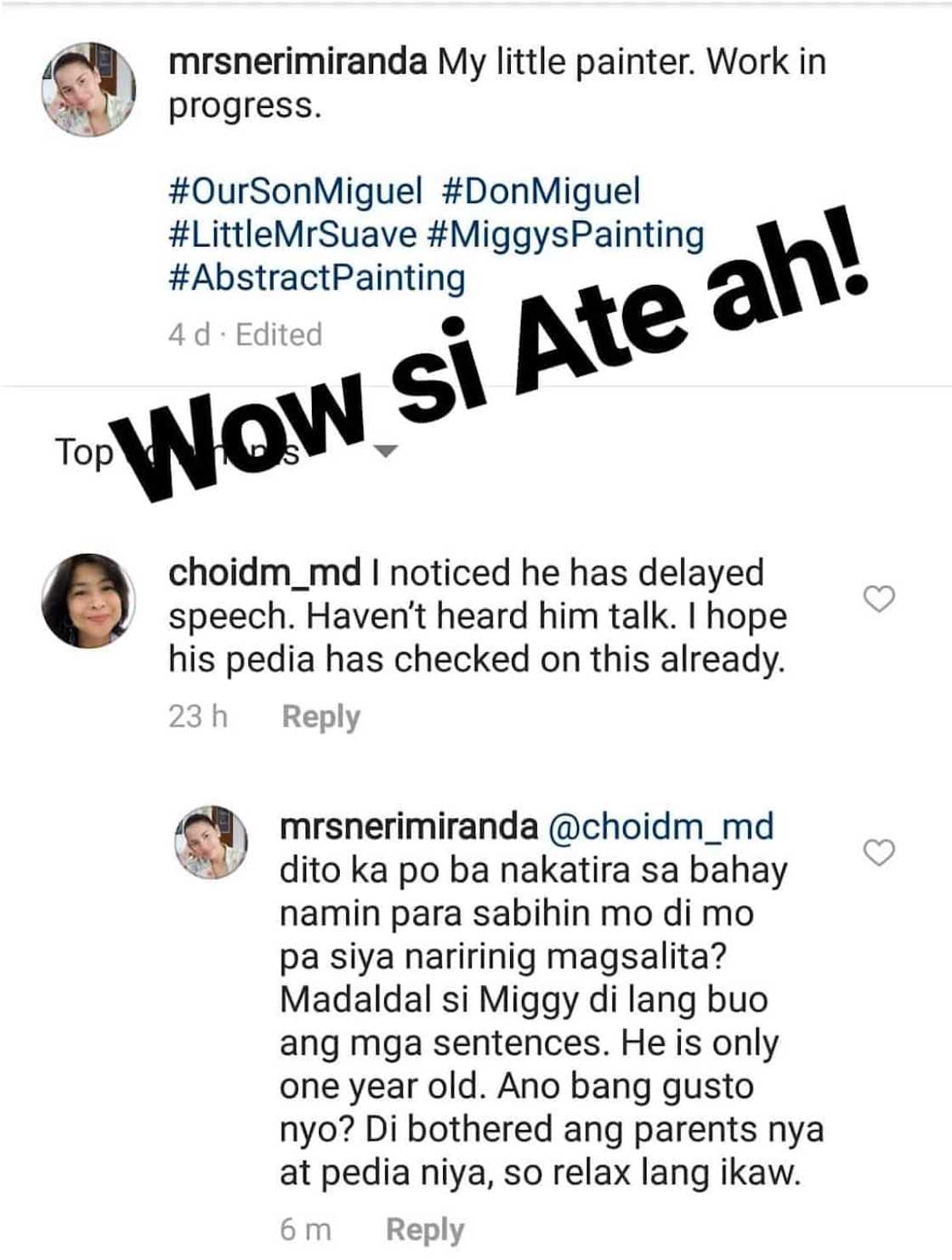Screen dimensions: 952x1260
Task: Reply to mrsnerimiranda's 6 m comment
Action: [424, 1229]
